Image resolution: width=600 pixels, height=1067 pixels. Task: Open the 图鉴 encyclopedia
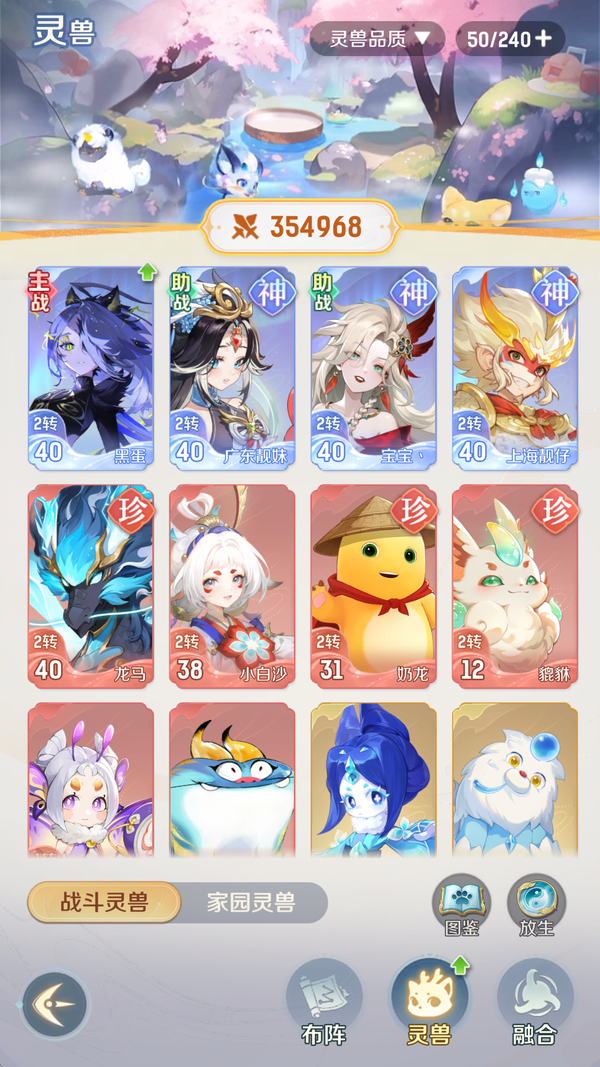click(461, 905)
